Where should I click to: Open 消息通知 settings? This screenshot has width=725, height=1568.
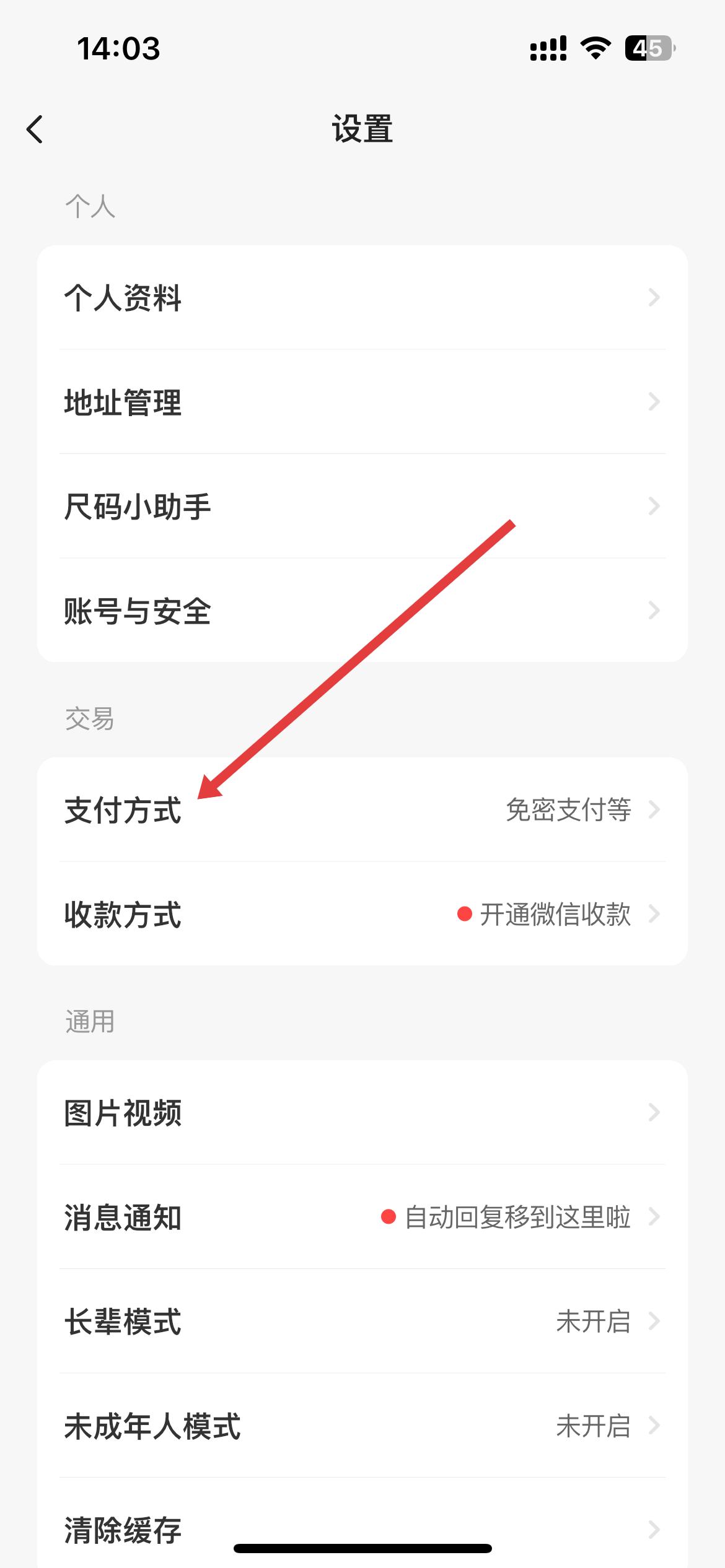point(362,1217)
